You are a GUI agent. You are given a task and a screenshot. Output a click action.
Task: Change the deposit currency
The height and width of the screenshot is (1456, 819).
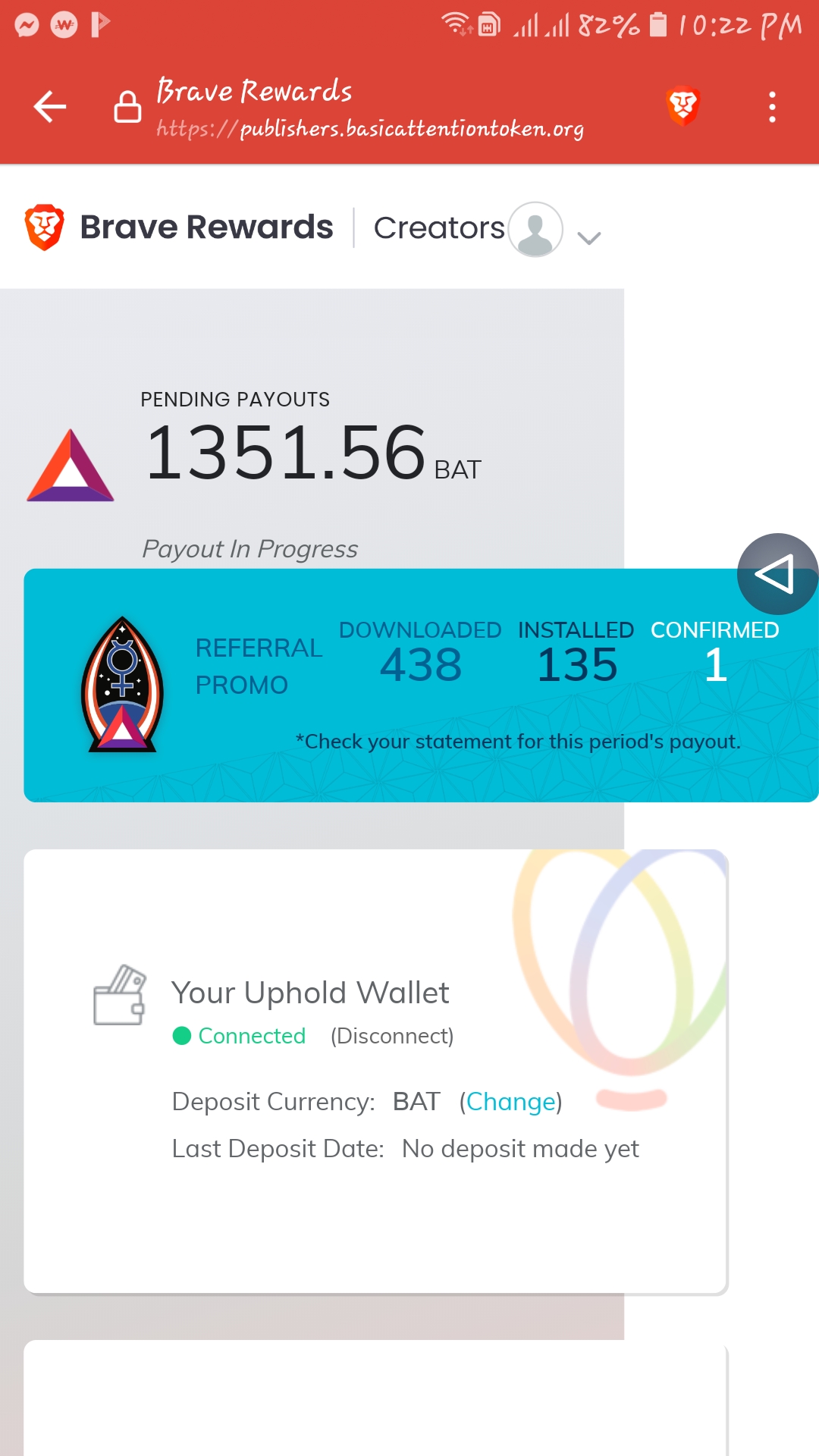[510, 1101]
